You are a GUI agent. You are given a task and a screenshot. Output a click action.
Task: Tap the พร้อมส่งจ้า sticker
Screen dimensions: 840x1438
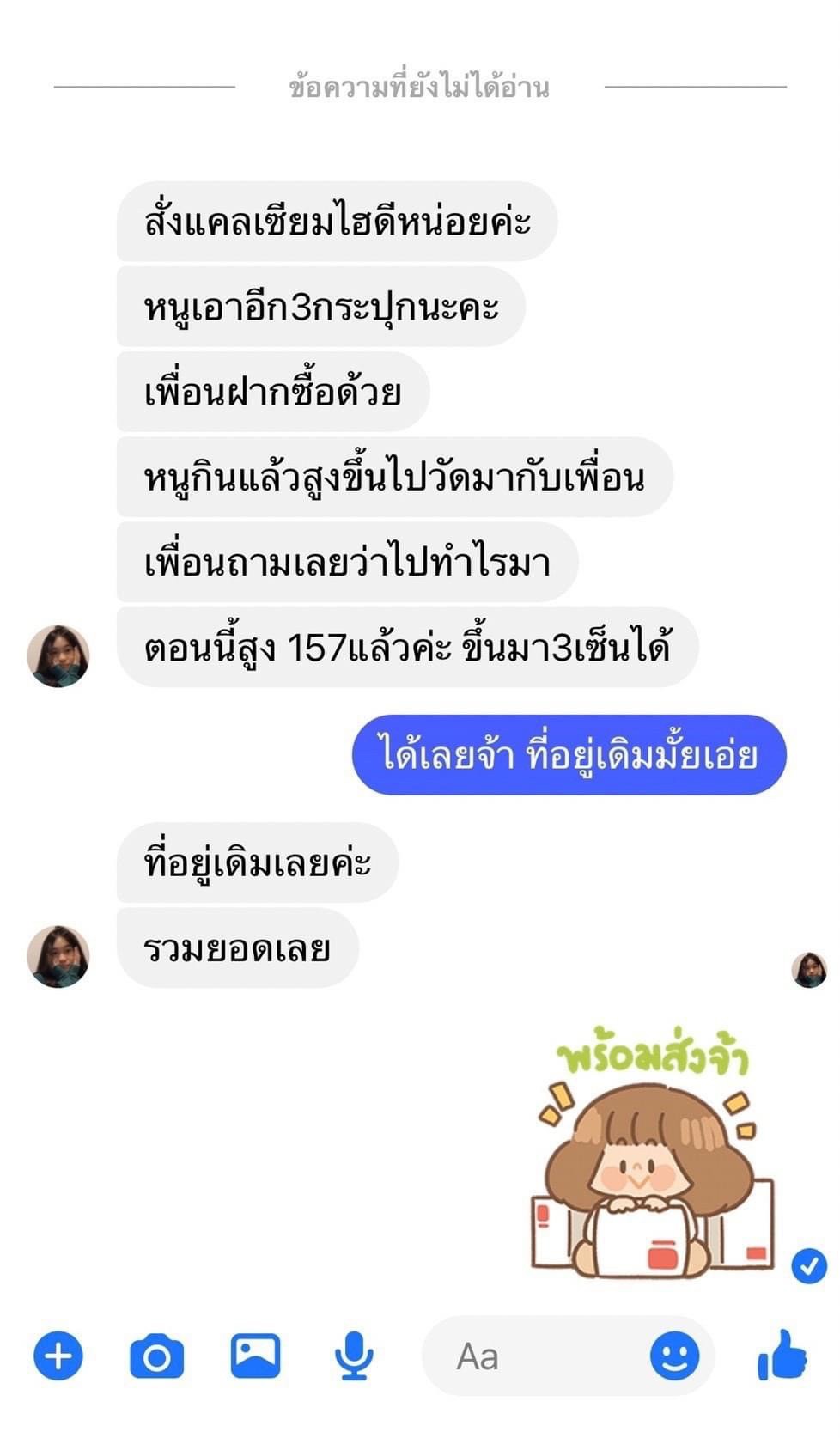pos(653,1155)
